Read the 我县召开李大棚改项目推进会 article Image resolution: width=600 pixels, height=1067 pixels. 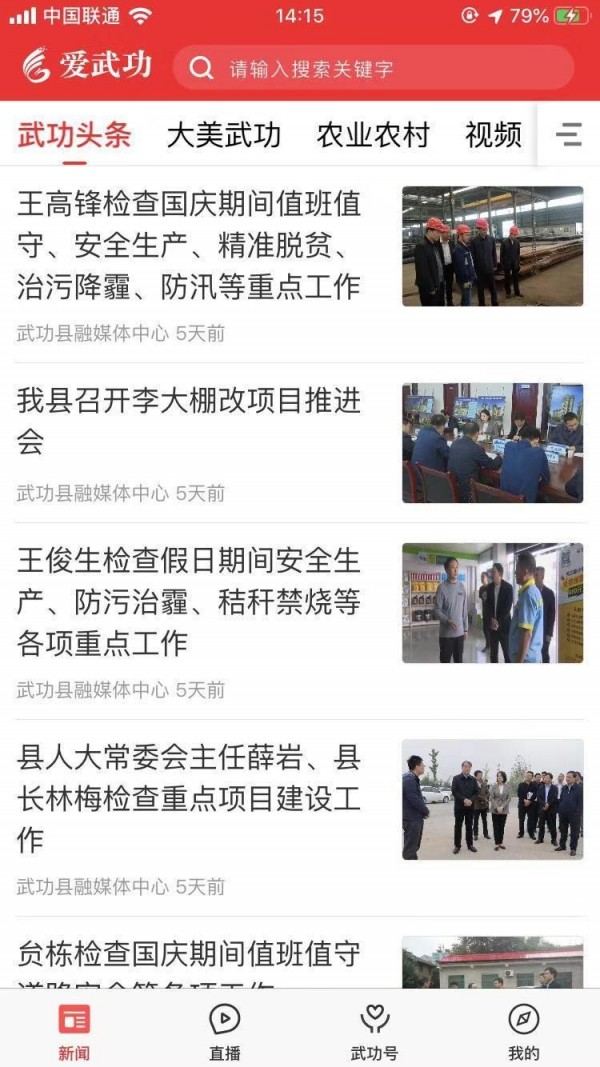tap(189, 422)
